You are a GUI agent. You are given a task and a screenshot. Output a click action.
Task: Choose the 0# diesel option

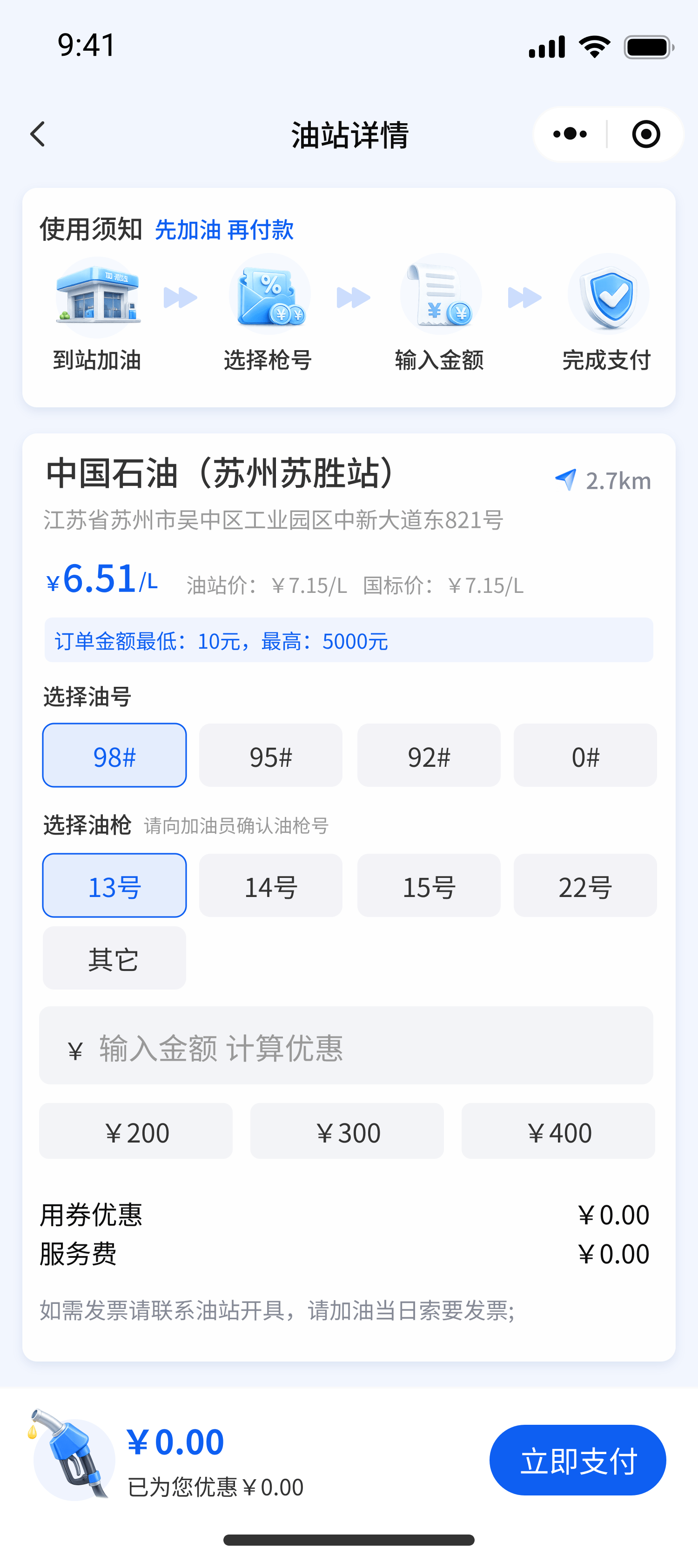pos(585,755)
